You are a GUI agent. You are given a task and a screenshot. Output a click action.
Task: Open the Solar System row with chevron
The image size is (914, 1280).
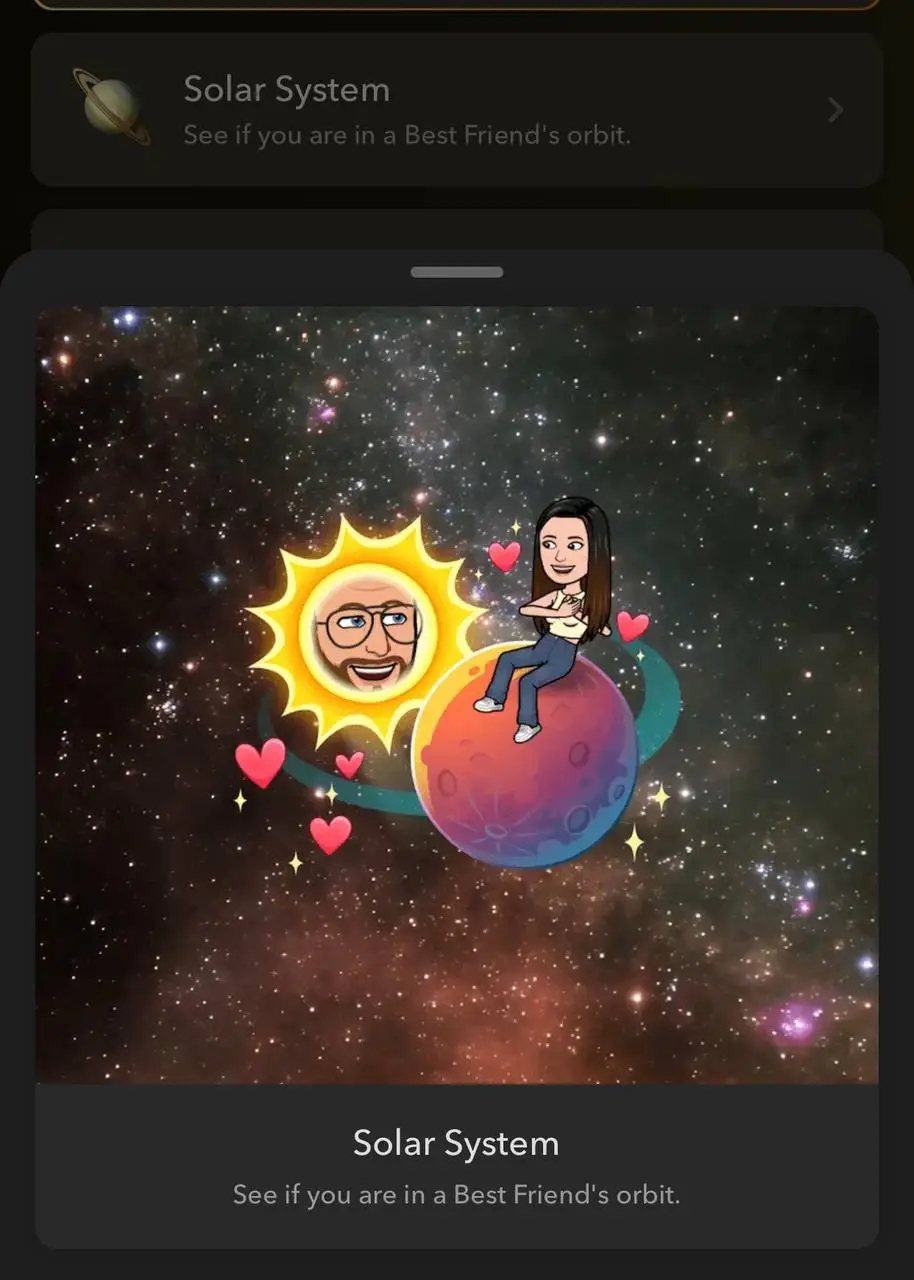tap(456, 110)
